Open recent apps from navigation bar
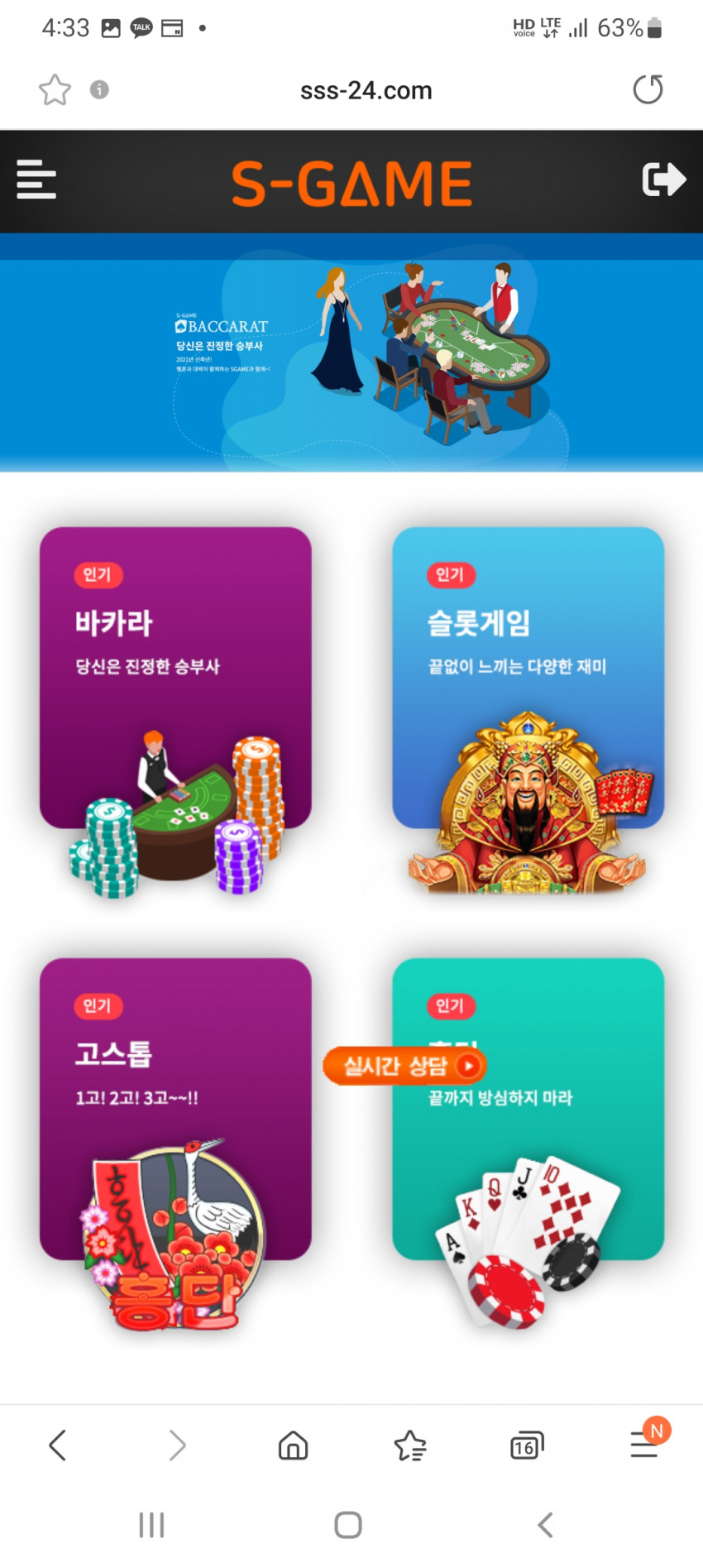The image size is (703, 1568). click(151, 1525)
